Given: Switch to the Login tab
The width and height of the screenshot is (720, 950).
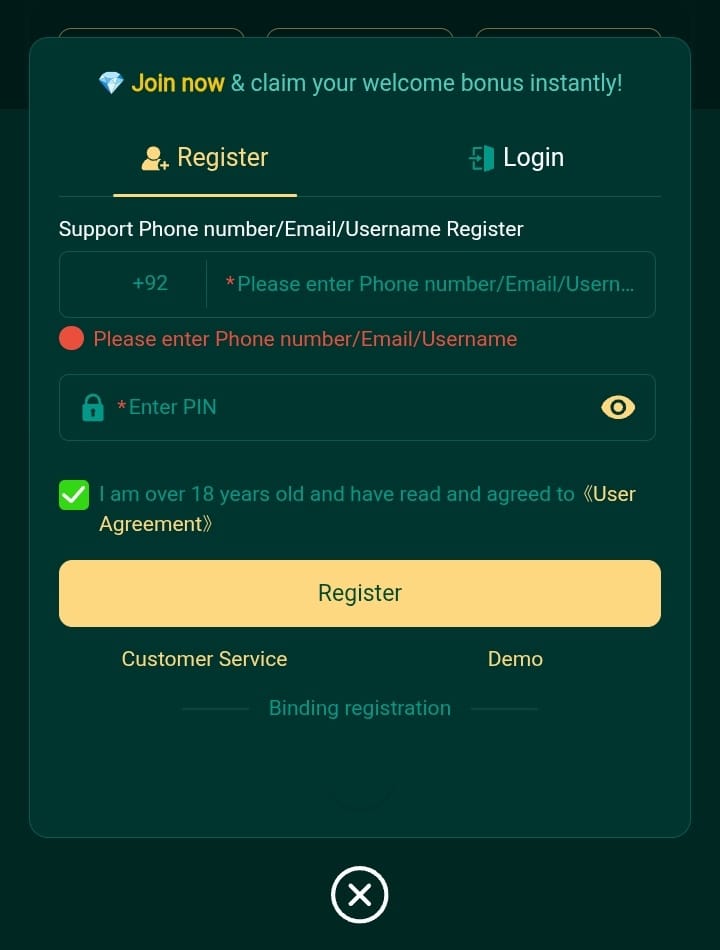Looking at the screenshot, I should point(516,158).
